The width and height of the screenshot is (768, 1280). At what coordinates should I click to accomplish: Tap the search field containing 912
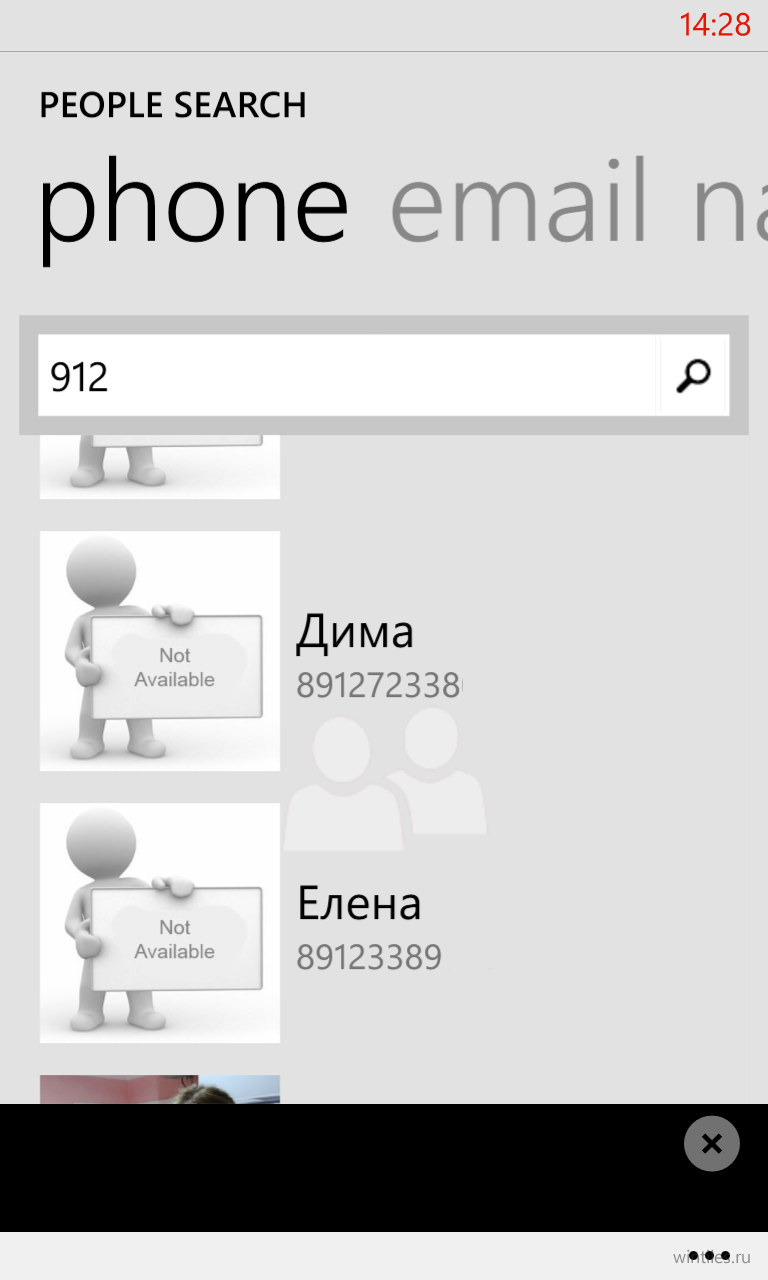(349, 376)
